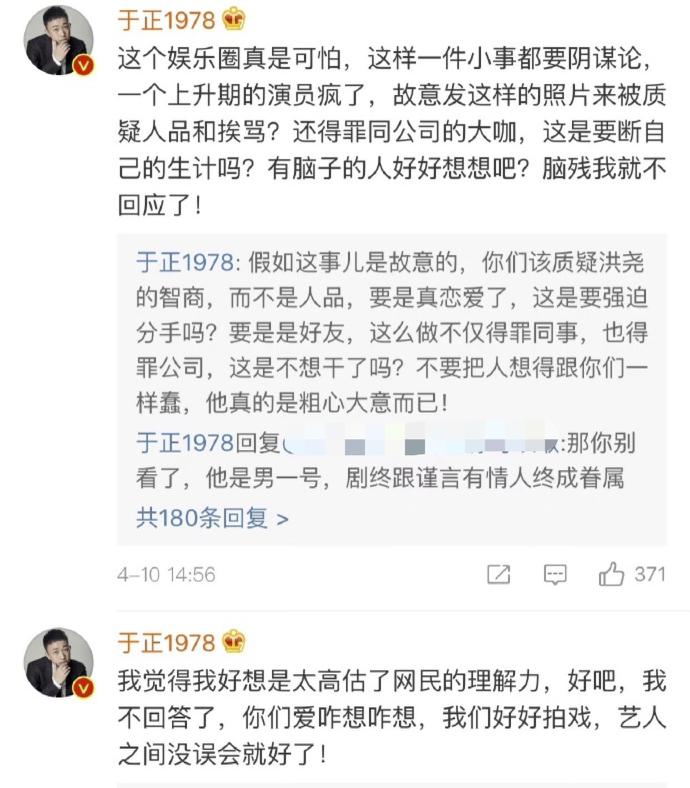Forward the comment posted 4-10 14:56
The height and width of the screenshot is (788, 690).
click(x=498, y=574)
